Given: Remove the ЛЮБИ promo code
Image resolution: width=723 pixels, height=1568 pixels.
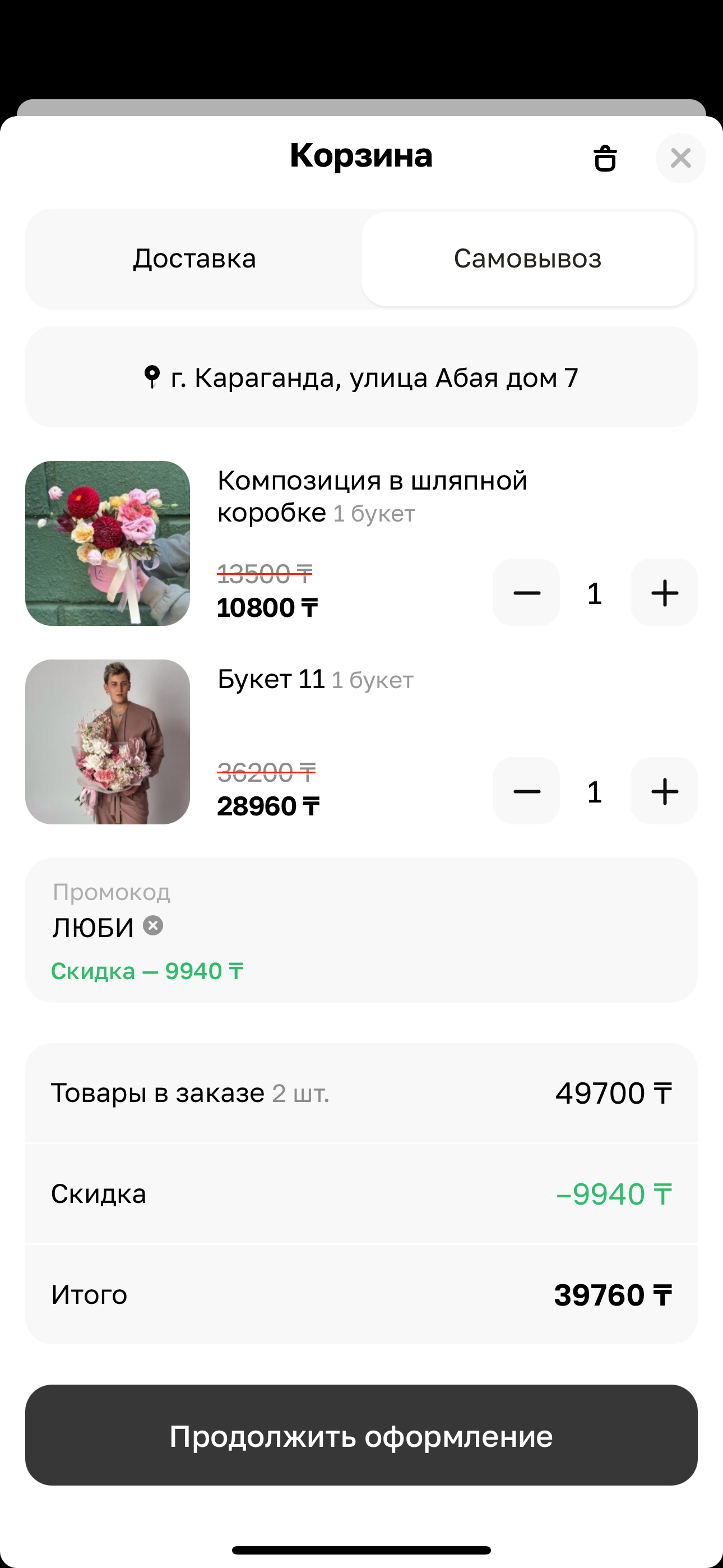Looking at the screenshot, I should [154, 926].
